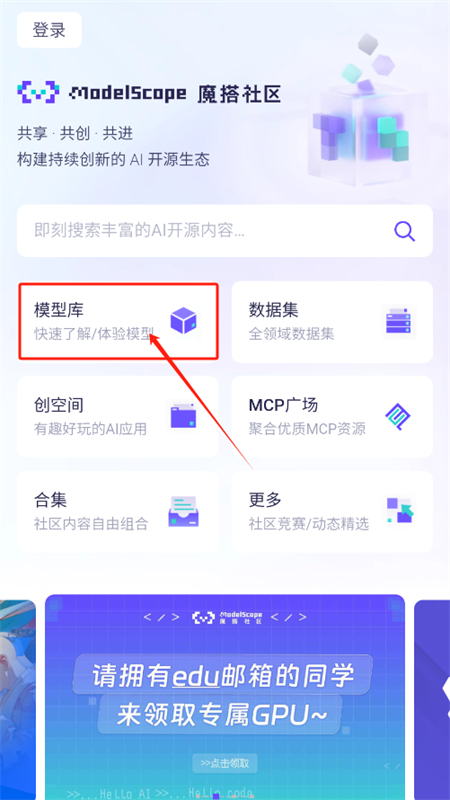Tap the 登录 login button
The image size is (450, 800).
coord(49,30)
